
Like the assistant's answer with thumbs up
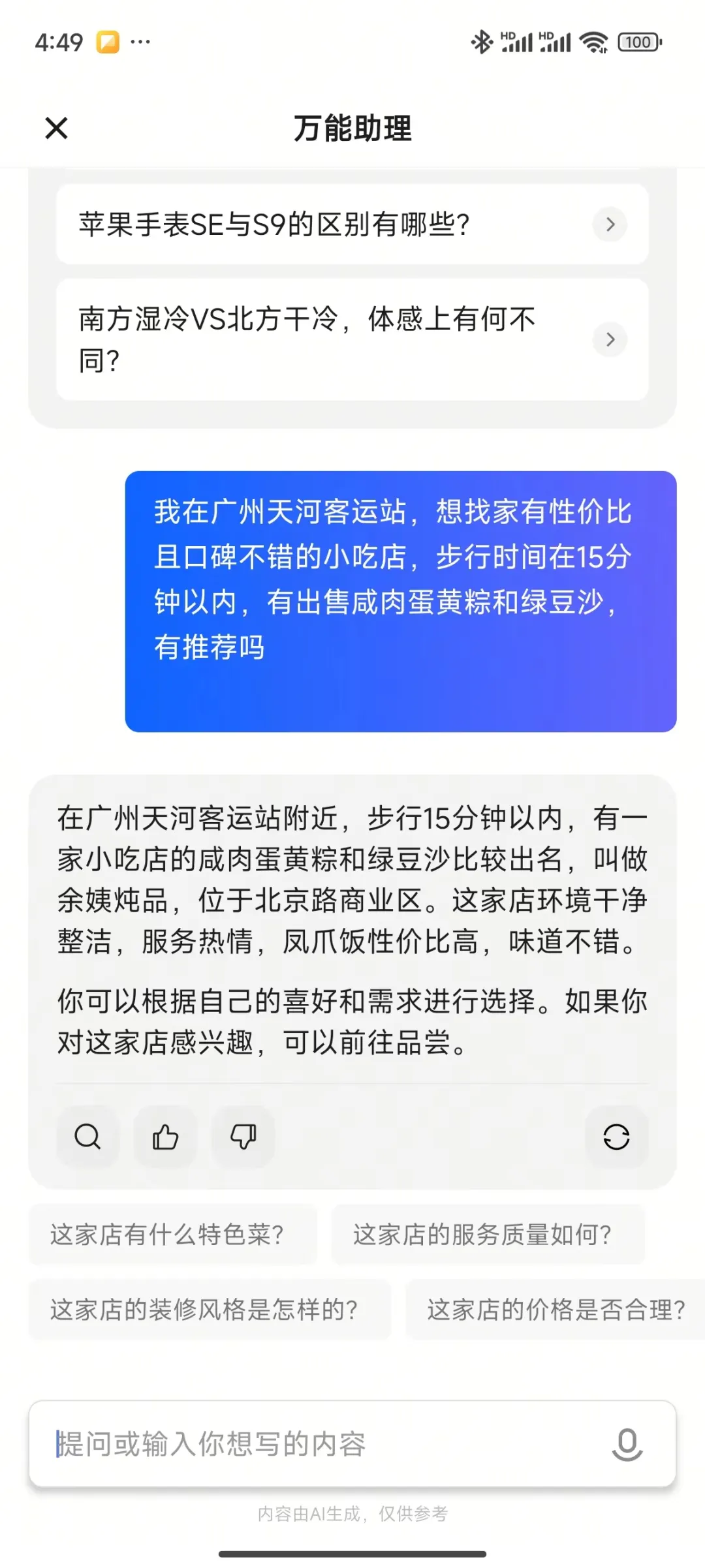point(165,1137)
